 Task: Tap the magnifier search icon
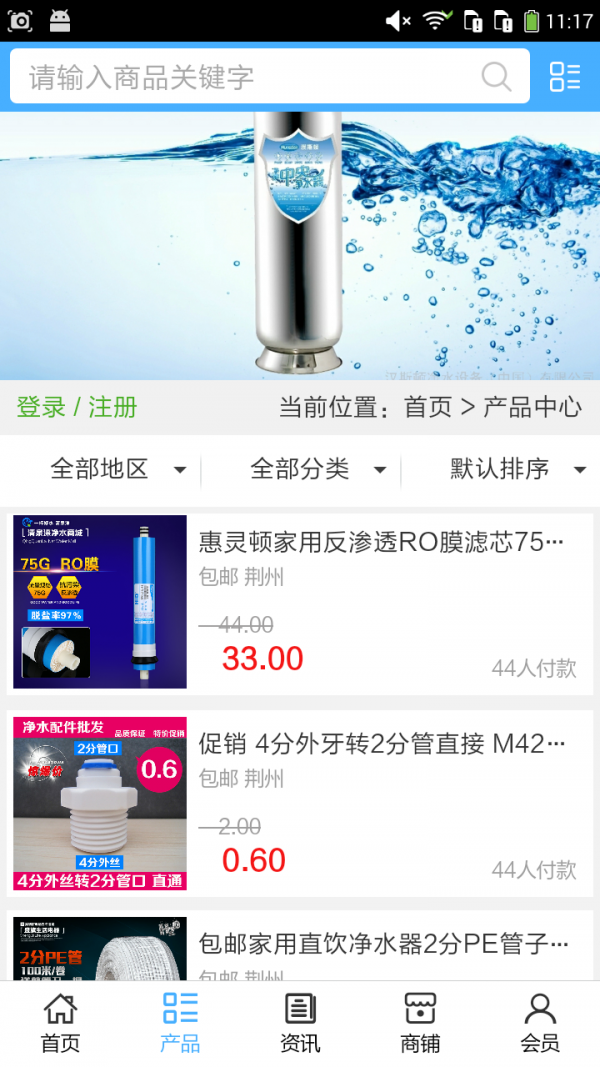click(x=496, y=77)
